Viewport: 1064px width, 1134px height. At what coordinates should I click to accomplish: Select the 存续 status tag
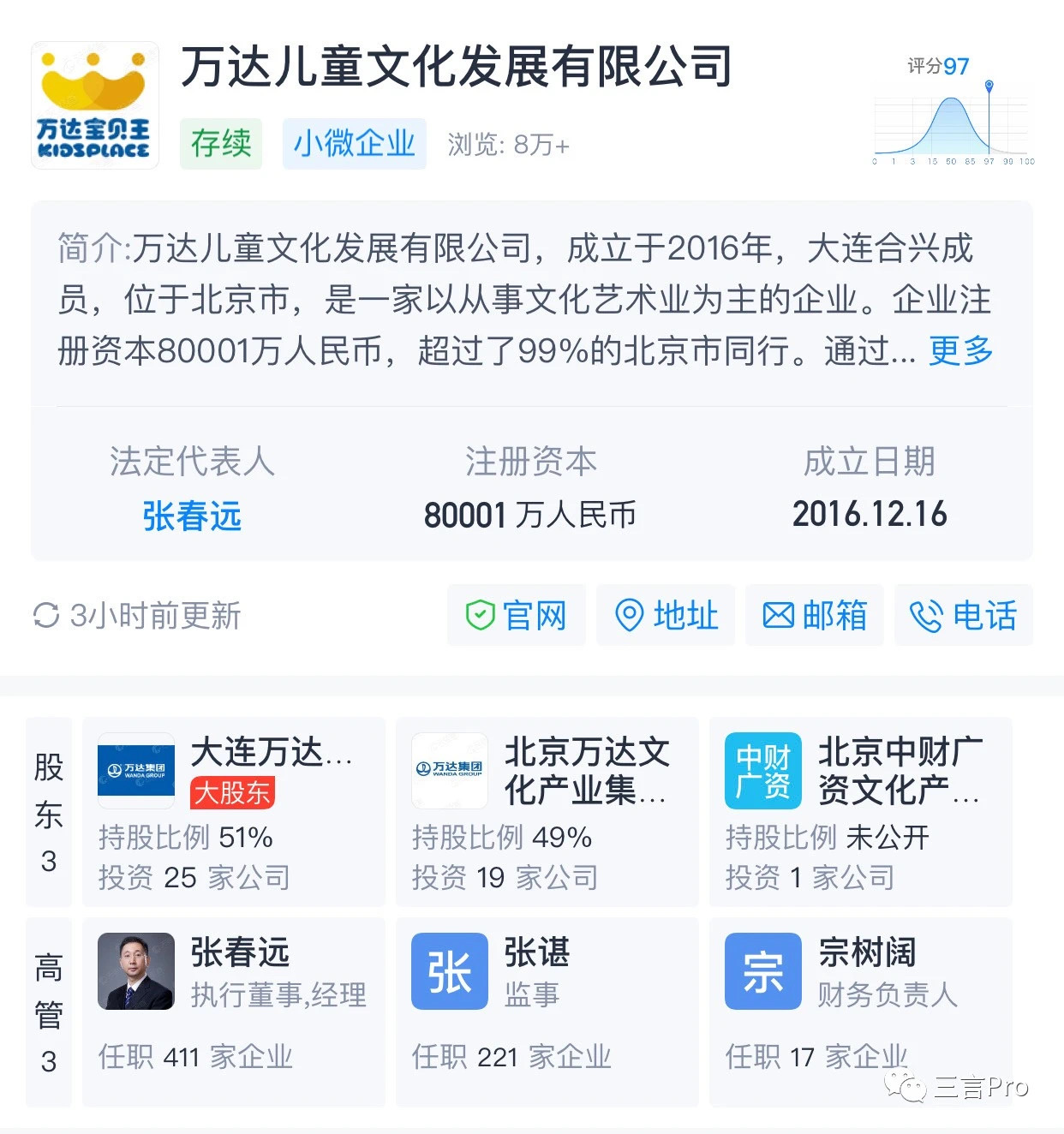(220, 143)
